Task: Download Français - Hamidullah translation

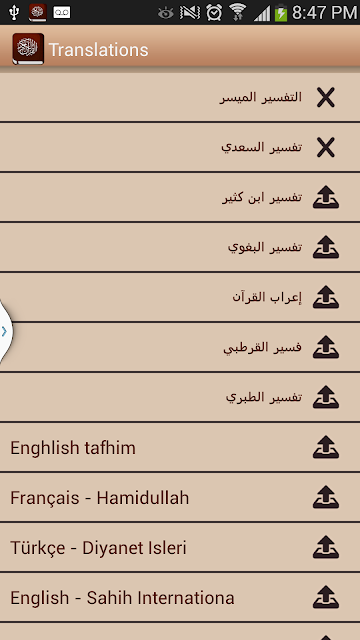Action: [326, 497]
